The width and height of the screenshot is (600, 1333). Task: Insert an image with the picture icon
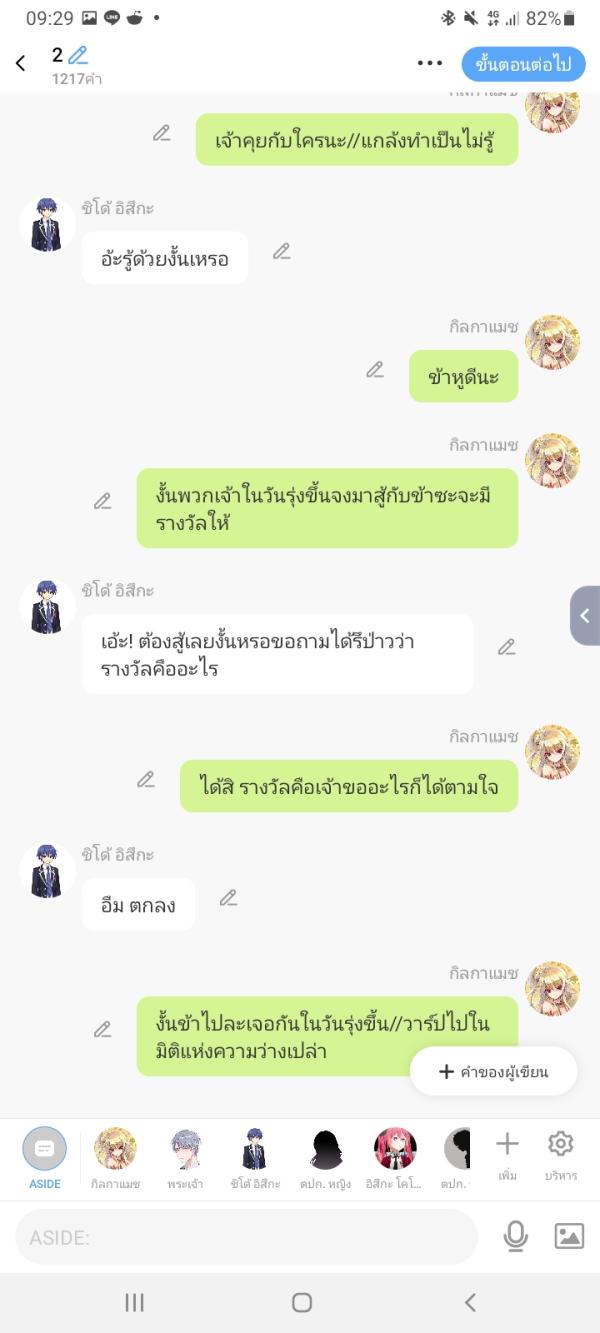[569, 1237]
